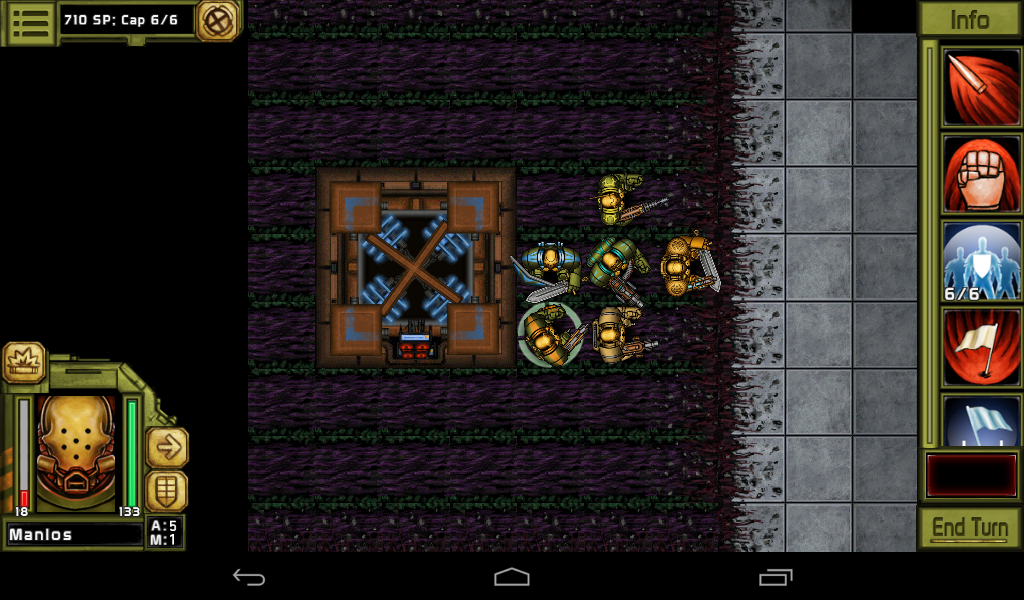Open the squad ability showing 6/6
Image resolution: width=1024 pixels, height=600 pixels.
tap(968, 260)
